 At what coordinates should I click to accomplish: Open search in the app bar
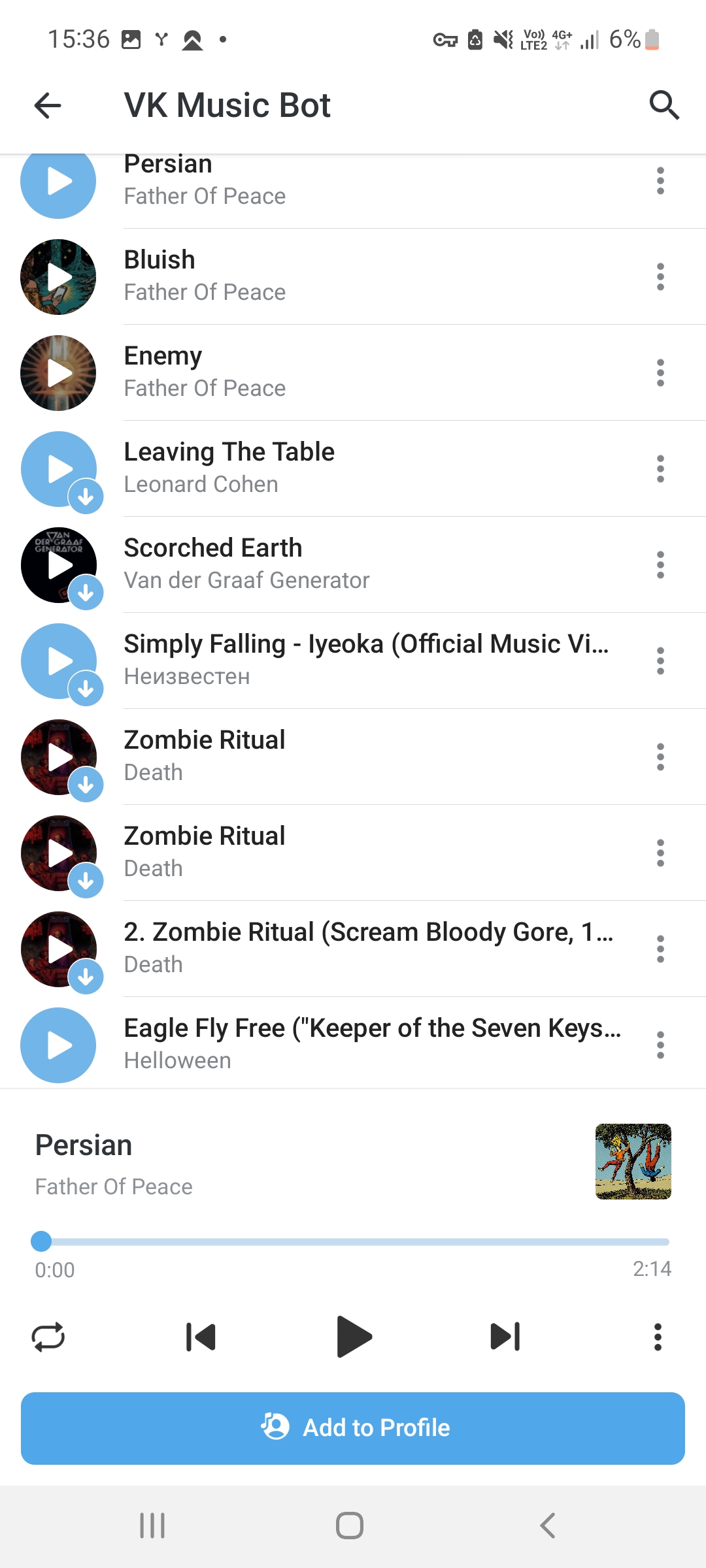pos(664,105)
